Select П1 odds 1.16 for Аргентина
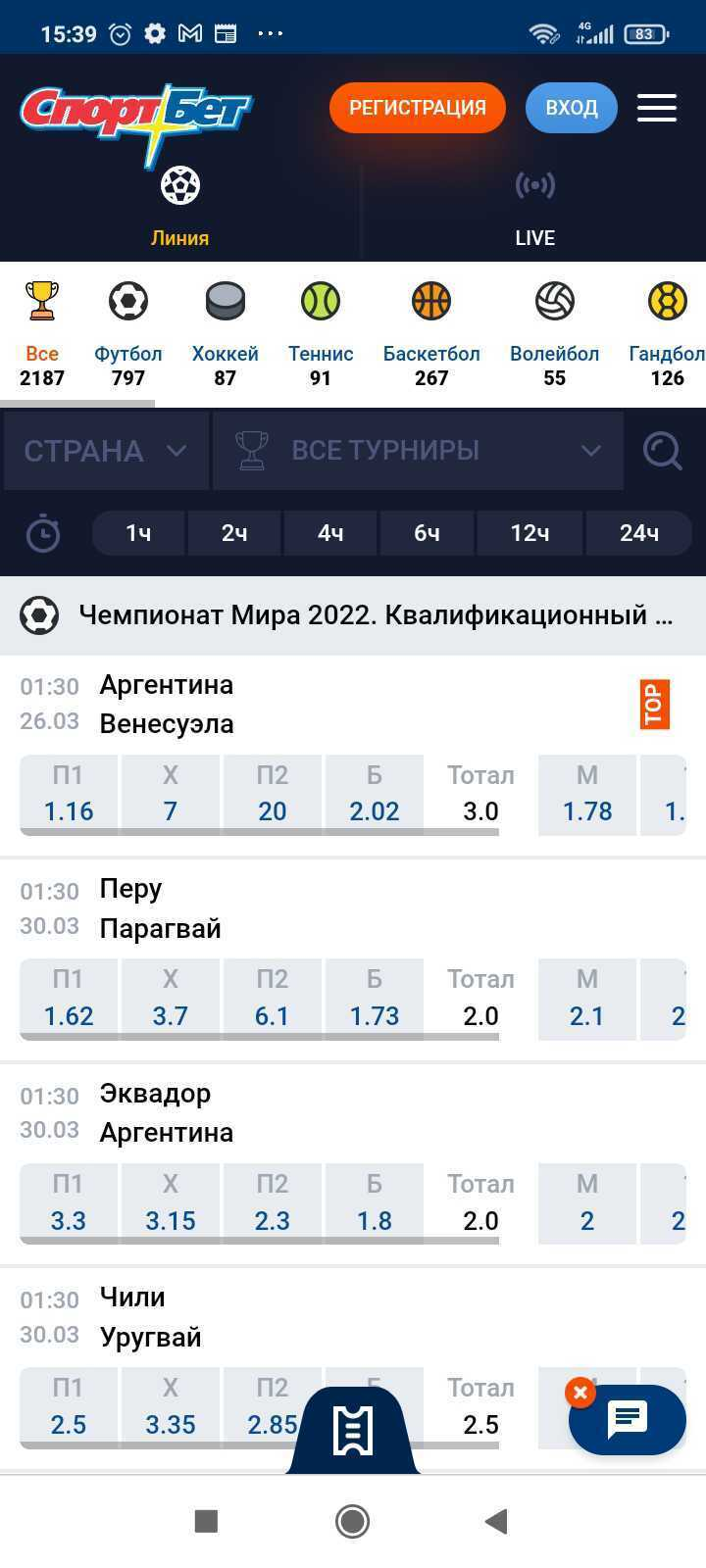Viewport: 706px width, 1568px height. point(68,794)
